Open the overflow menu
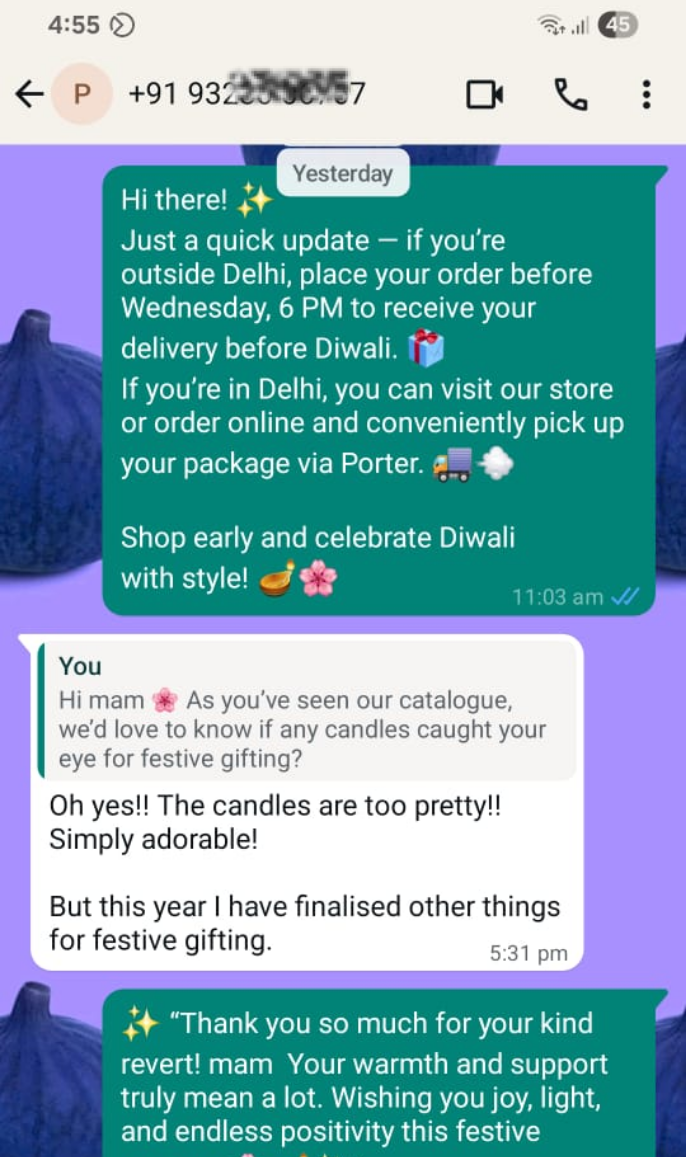The height and width of the screenshot is (1157, 686). 646,95
